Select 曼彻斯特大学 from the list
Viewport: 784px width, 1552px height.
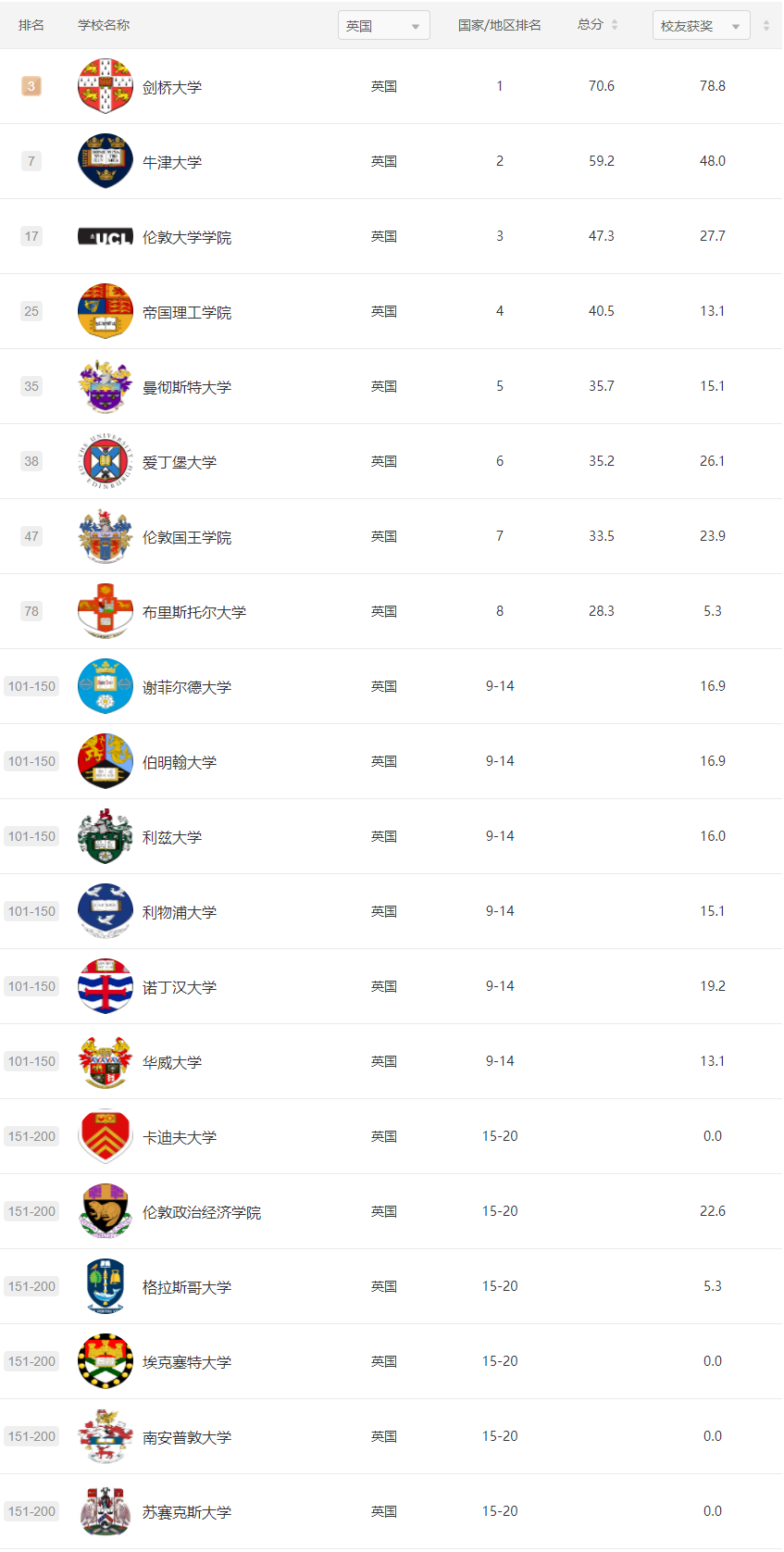pos(187,387)
